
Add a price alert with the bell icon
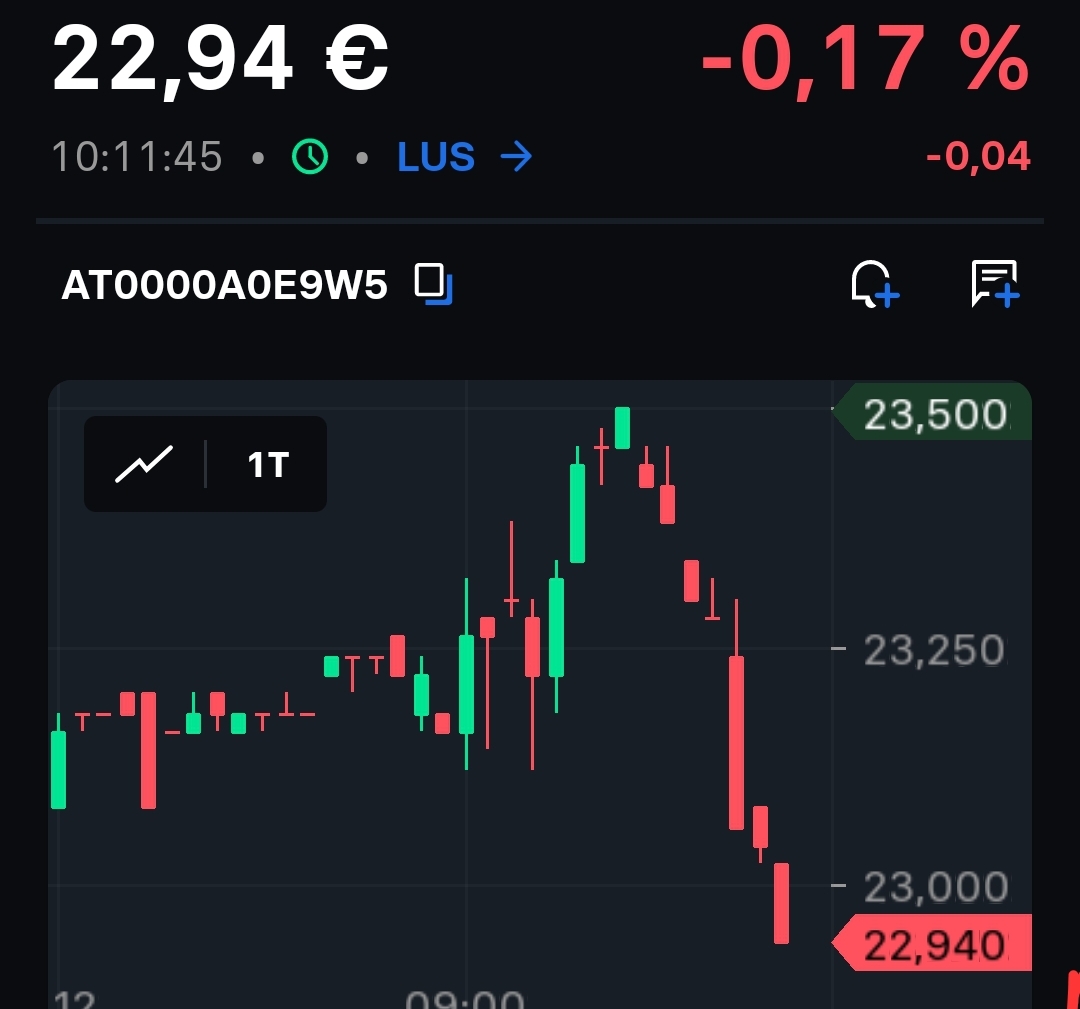874,283
